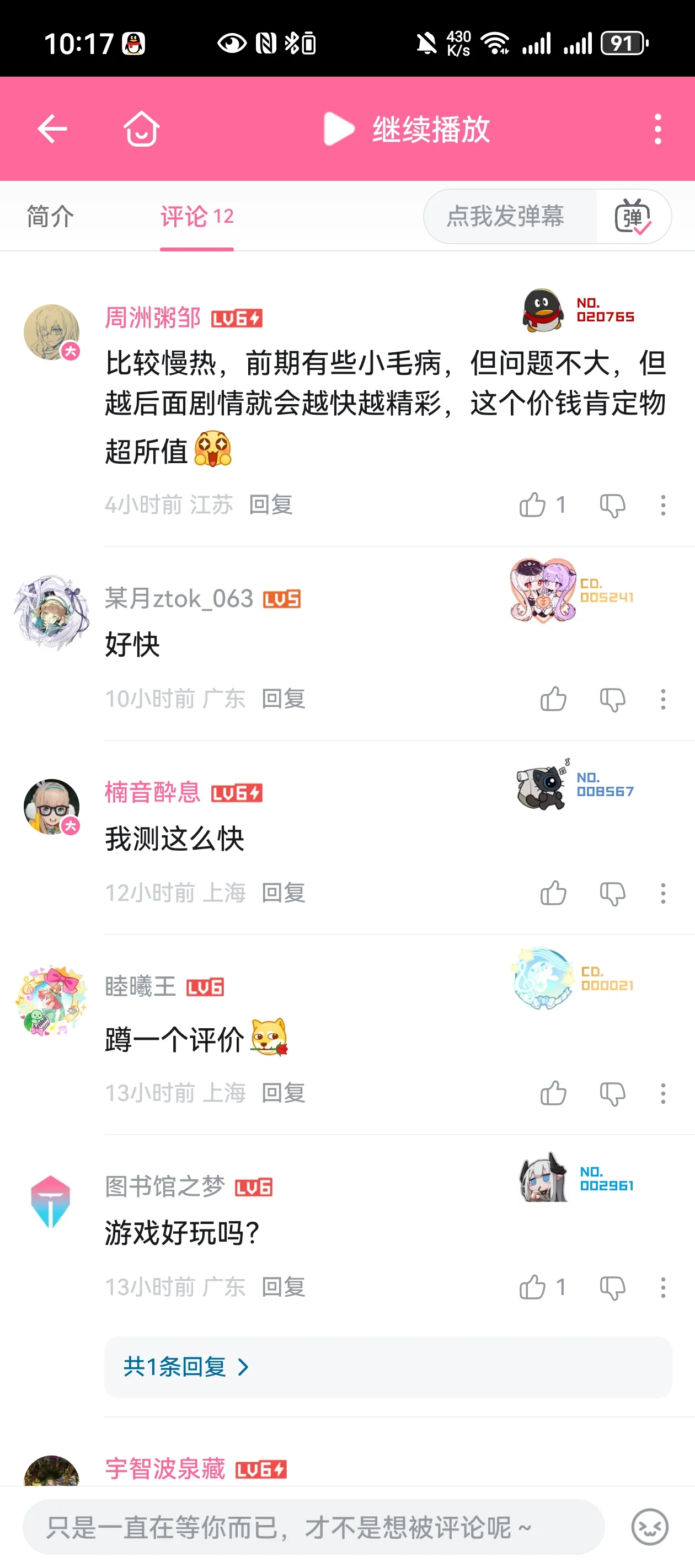This screenshot has width=695, height=1568.
Task: Reply to 周洲粥邹's comment
Action: point(271,504)
